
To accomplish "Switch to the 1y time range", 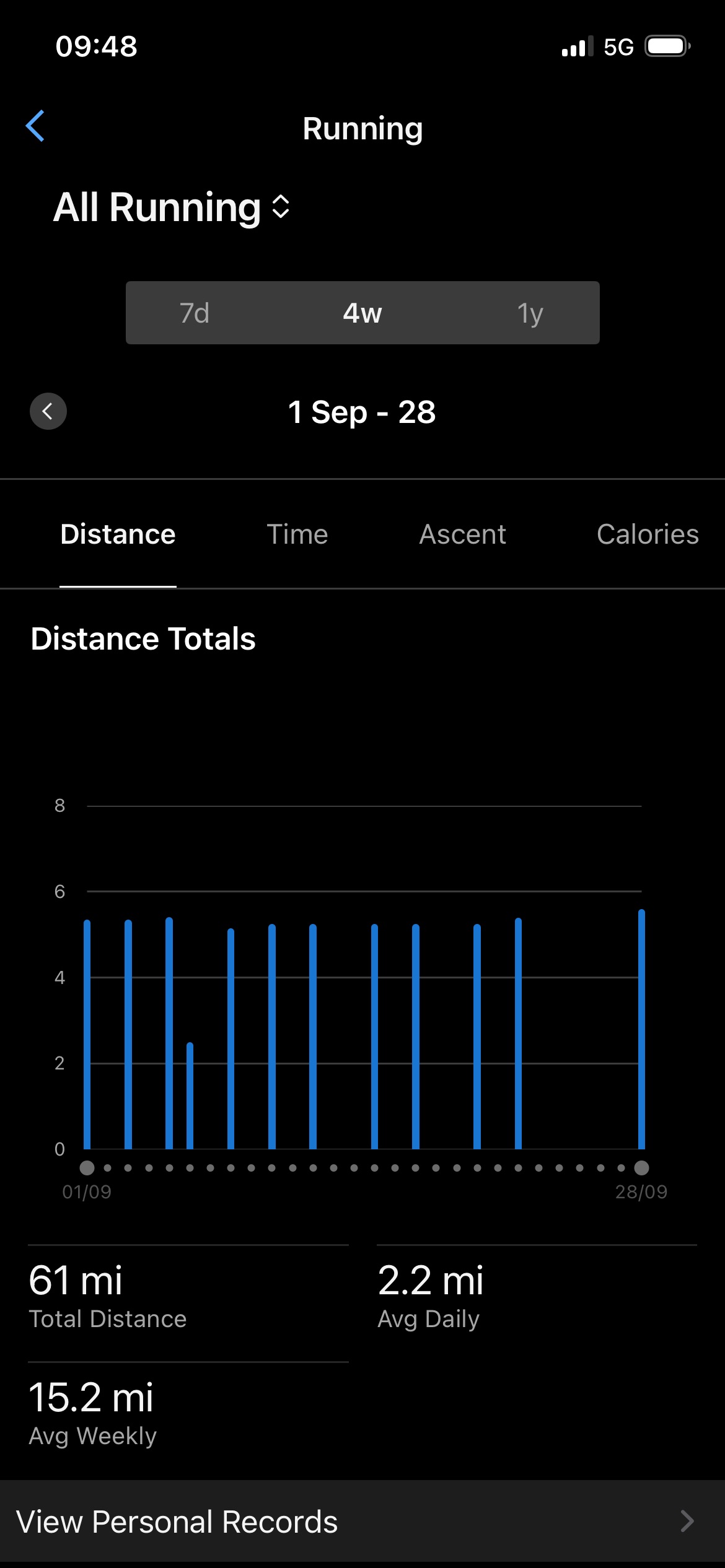I will pos(530,313).
